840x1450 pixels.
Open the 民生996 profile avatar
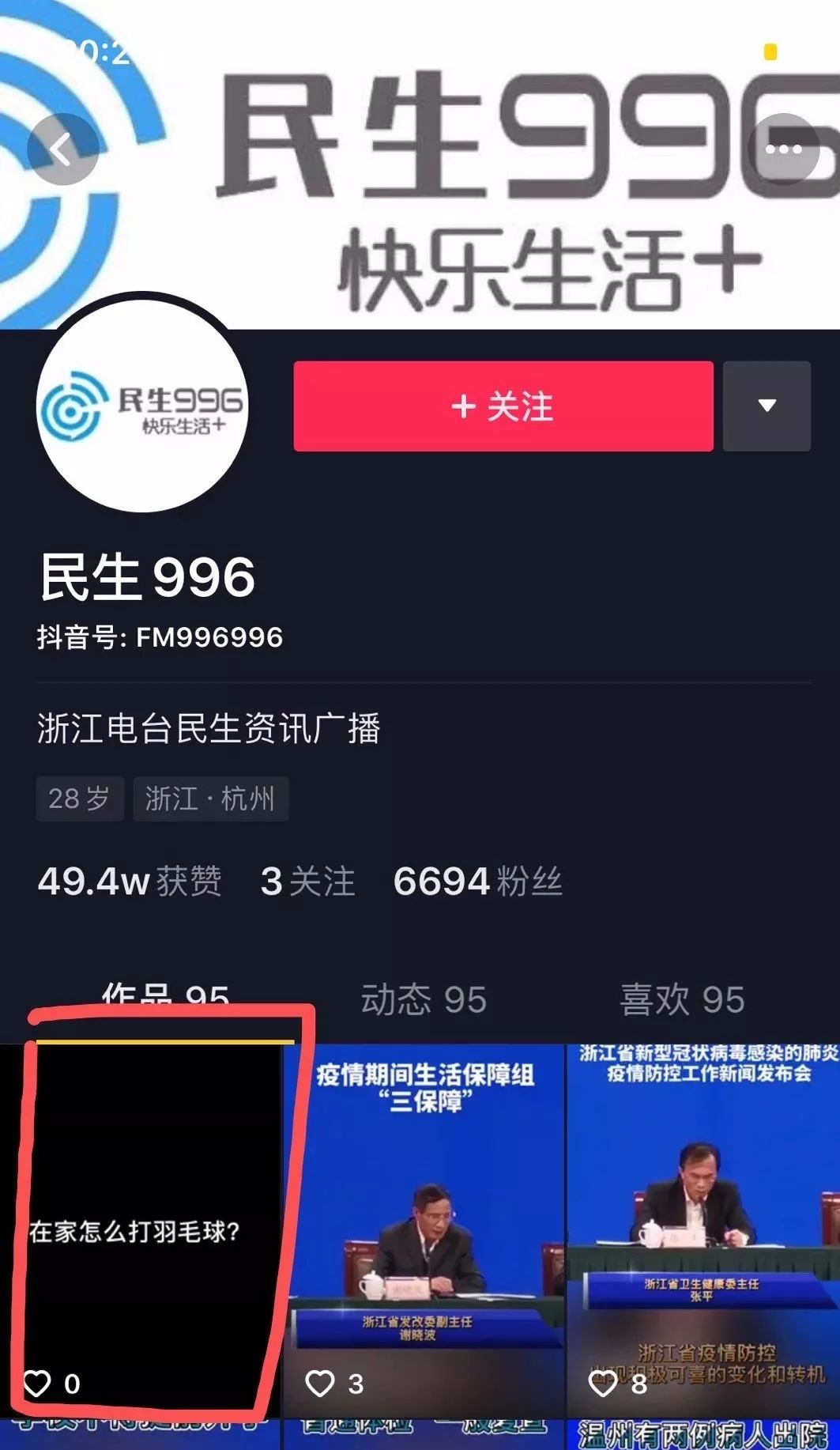coord(142,406)
